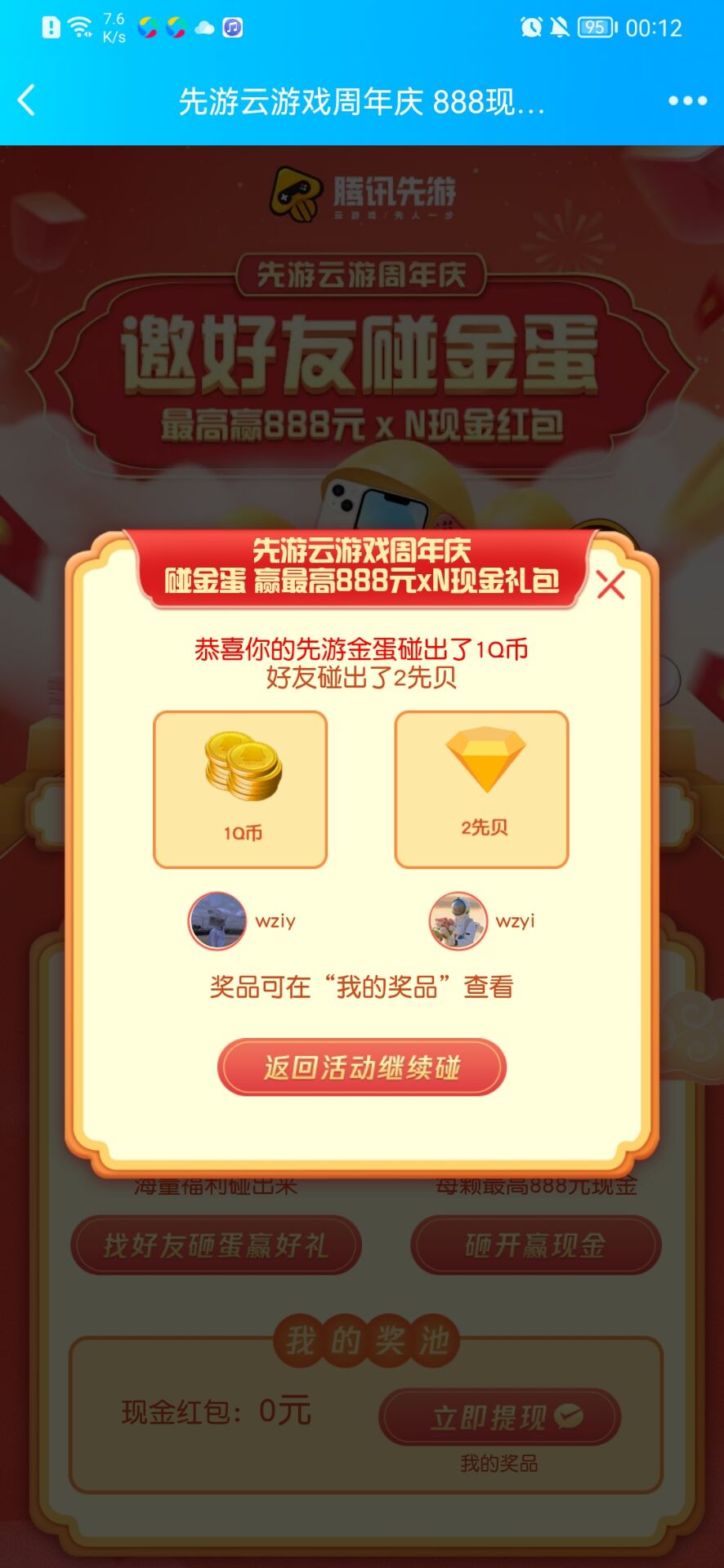Viewport: 724px width, 1568px height.
Task: Go back using the top-left arrow
Action: coord(27,101)
